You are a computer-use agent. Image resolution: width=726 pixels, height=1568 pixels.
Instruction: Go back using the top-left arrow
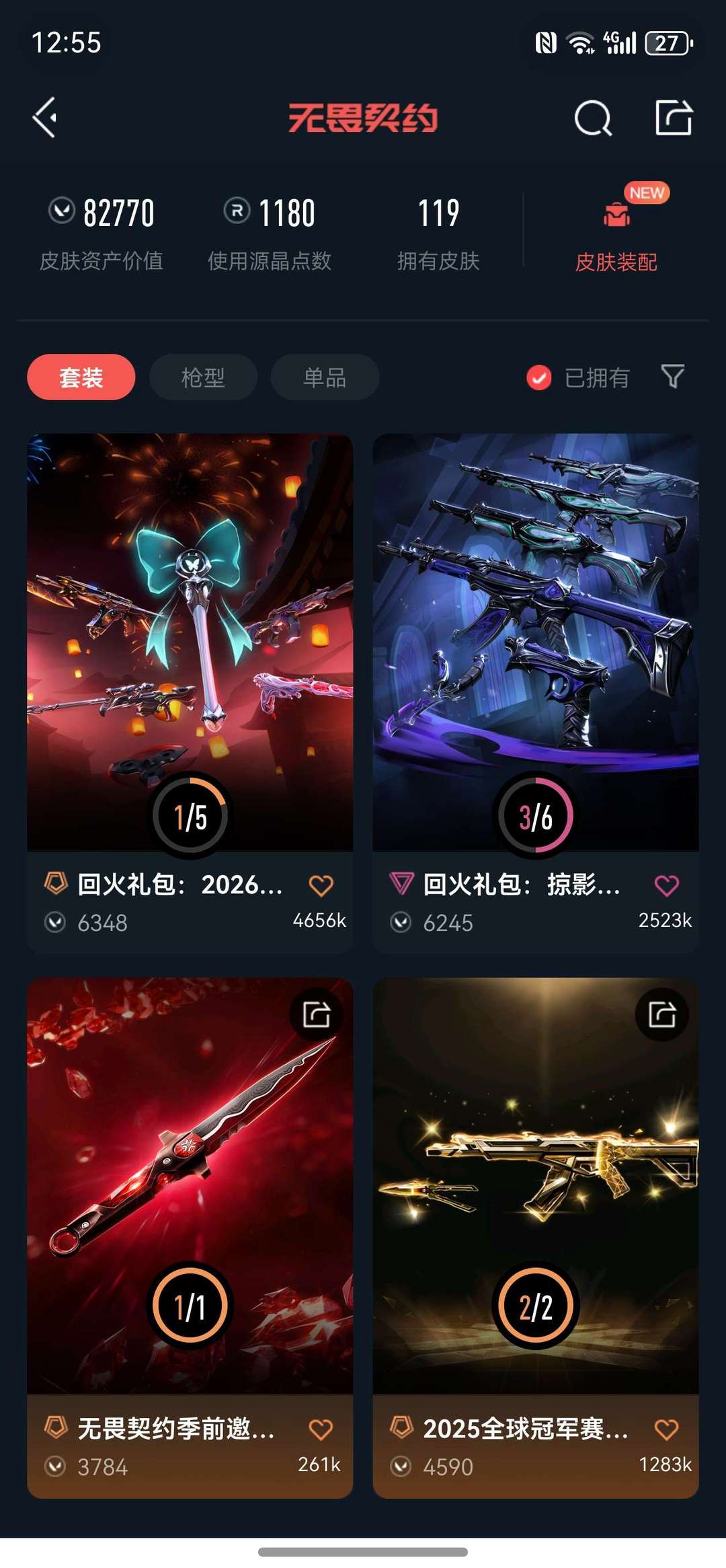[x=45, y=118]
